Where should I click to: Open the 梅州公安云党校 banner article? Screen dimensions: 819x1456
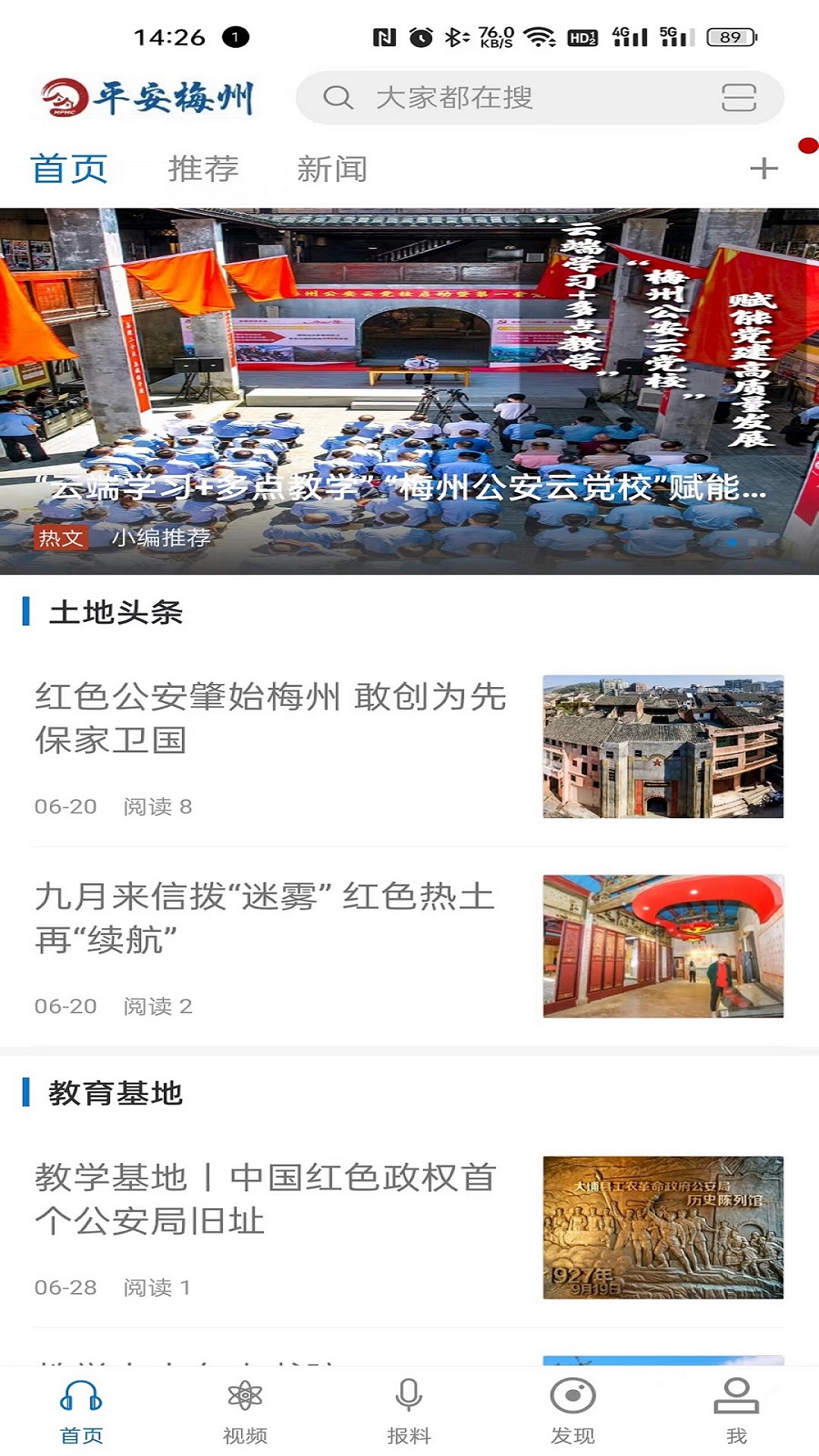click(409, 391)
